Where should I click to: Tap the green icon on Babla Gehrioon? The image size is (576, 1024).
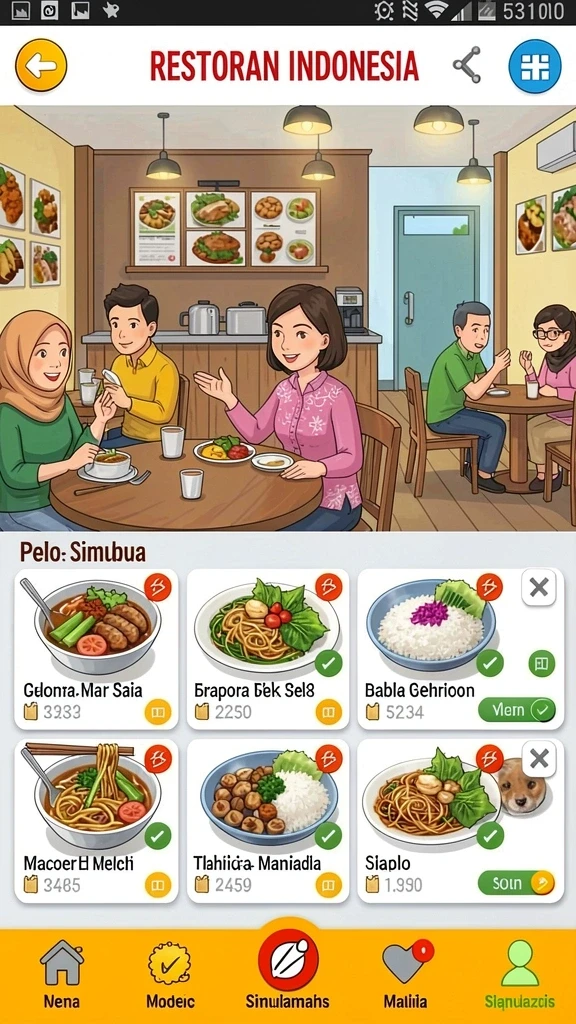click(541, 664)
